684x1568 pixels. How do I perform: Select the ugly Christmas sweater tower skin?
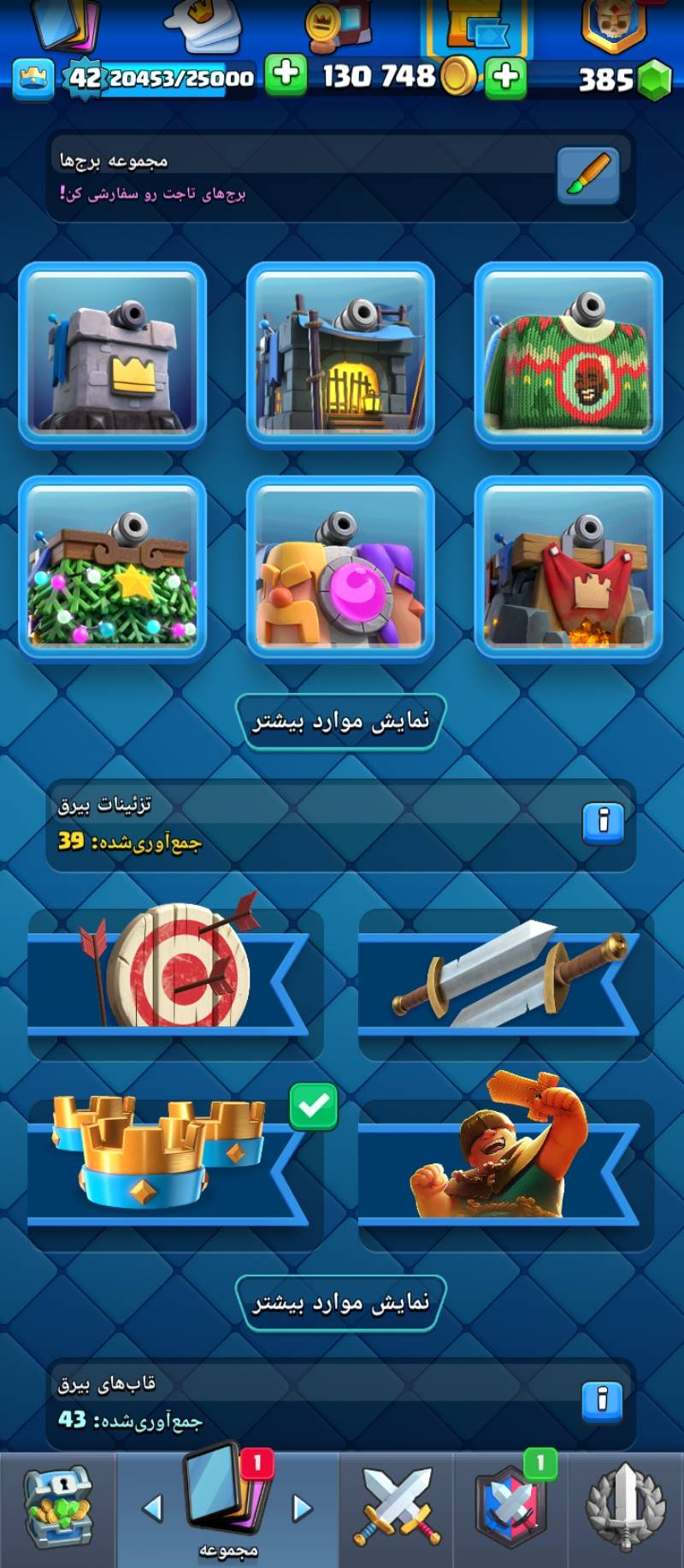pos(569,355)
